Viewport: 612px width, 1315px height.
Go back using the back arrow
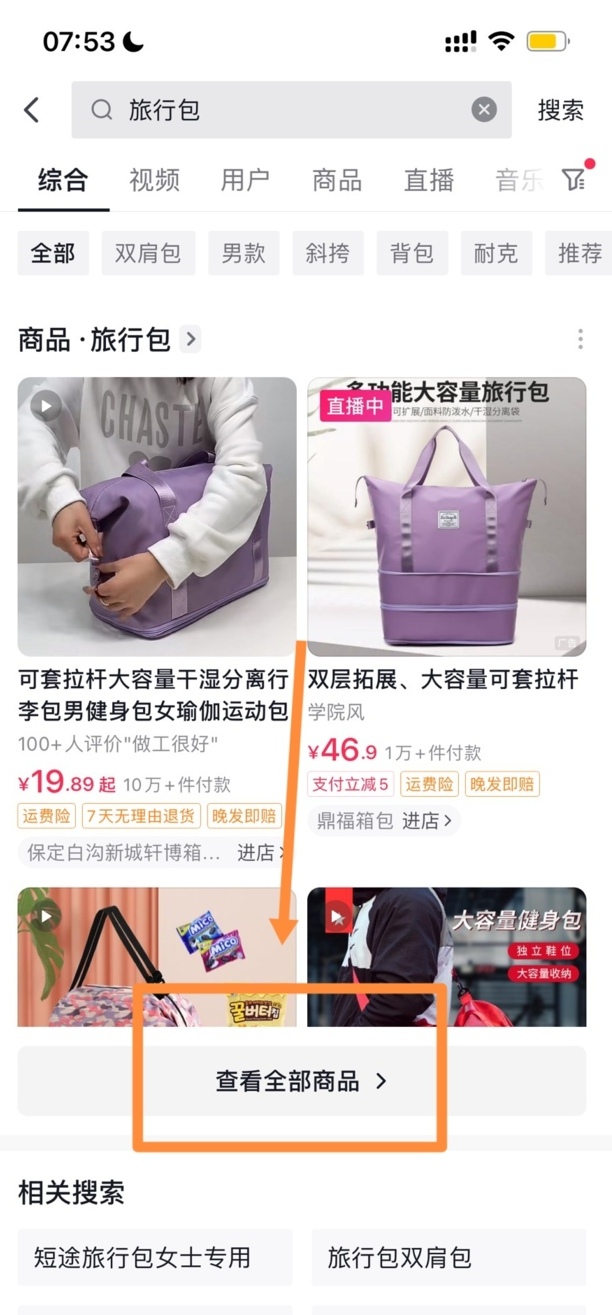pos(32,110)
